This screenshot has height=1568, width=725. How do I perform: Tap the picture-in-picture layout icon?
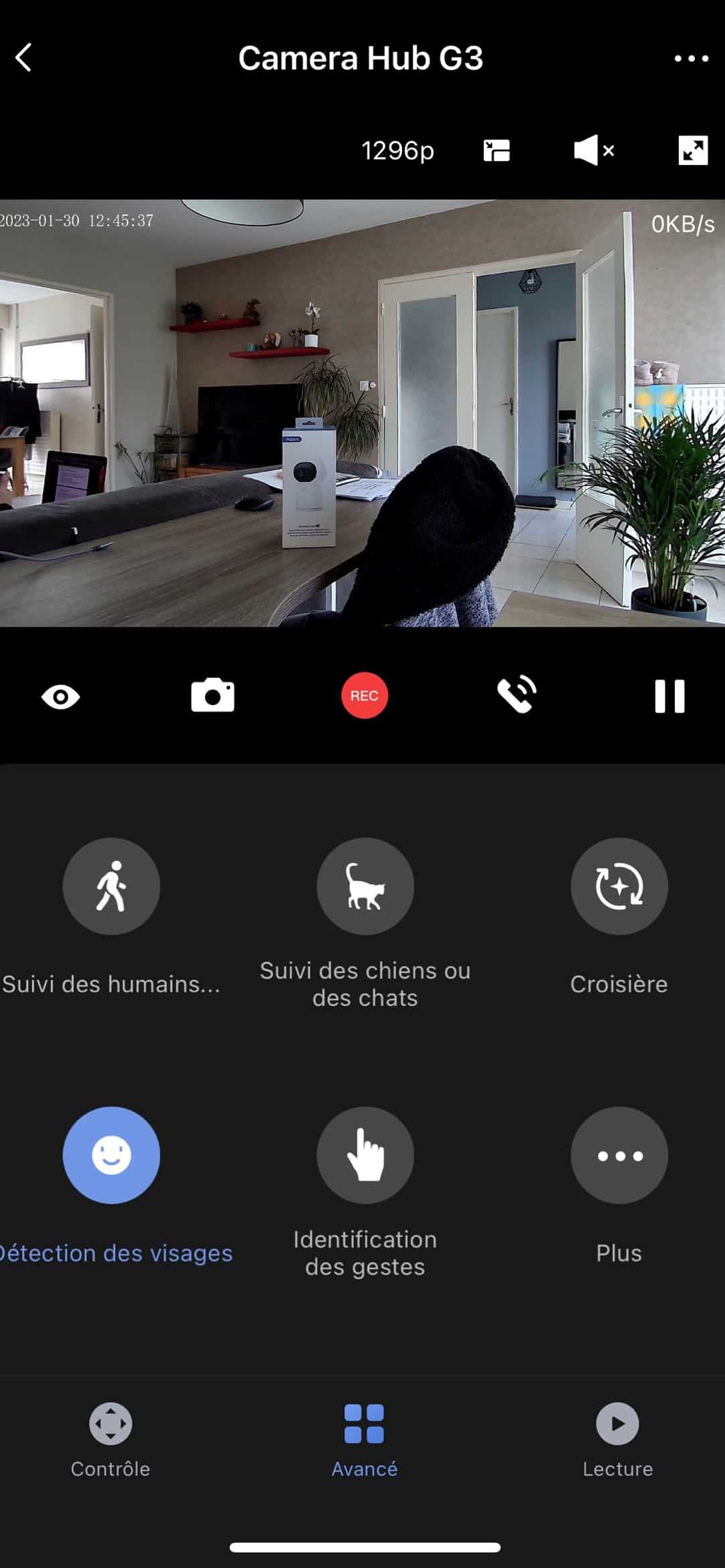[x=496, y=151]
